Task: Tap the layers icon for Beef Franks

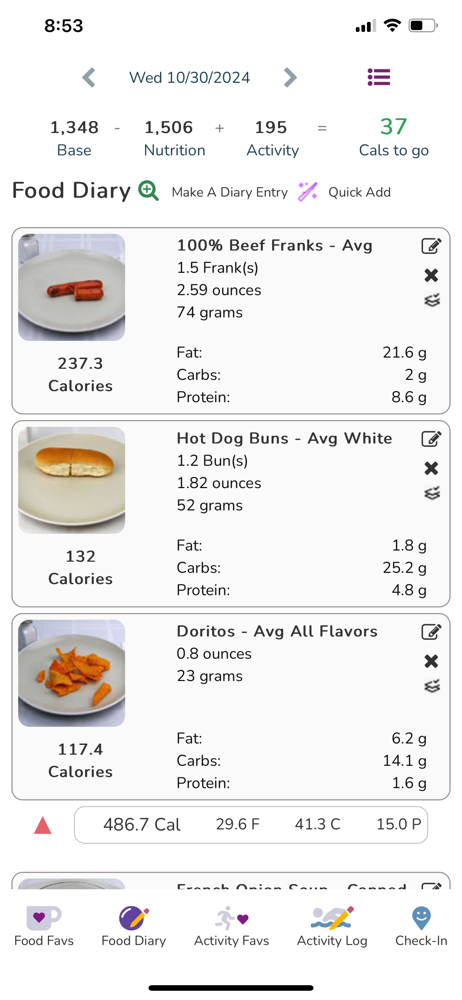Action: [432, 300]
